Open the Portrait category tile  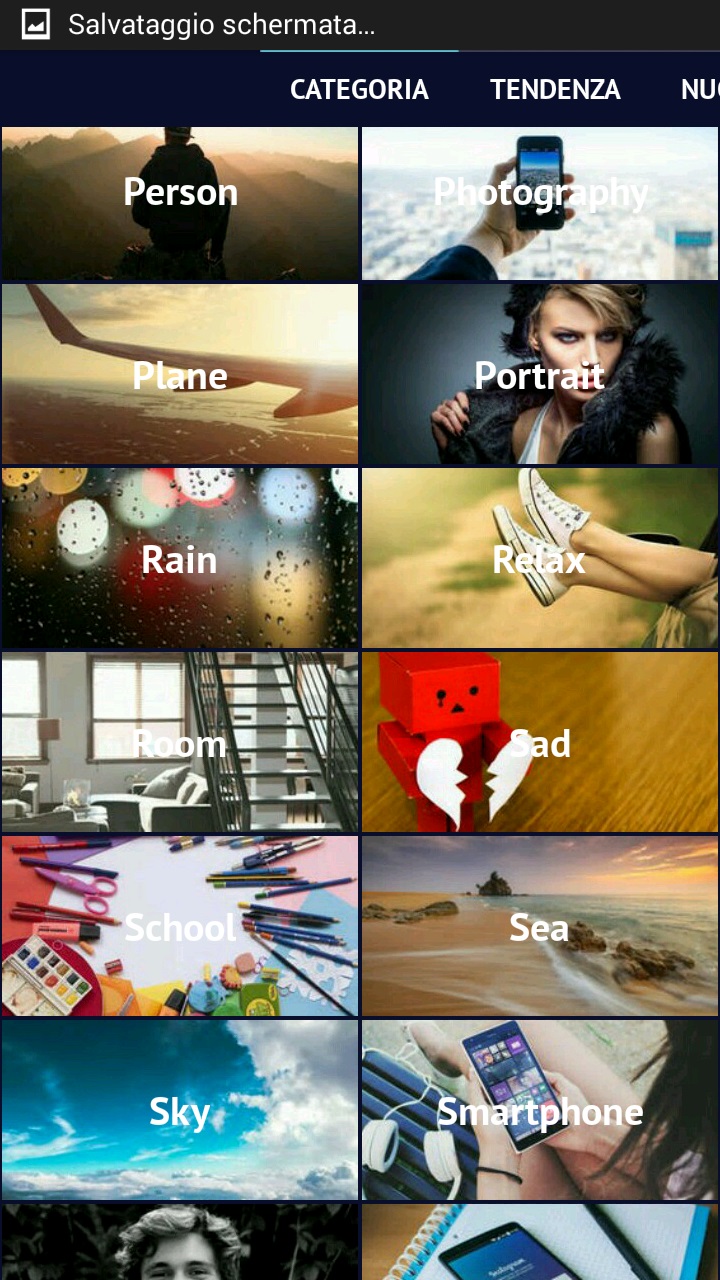(x=540, y=374)
